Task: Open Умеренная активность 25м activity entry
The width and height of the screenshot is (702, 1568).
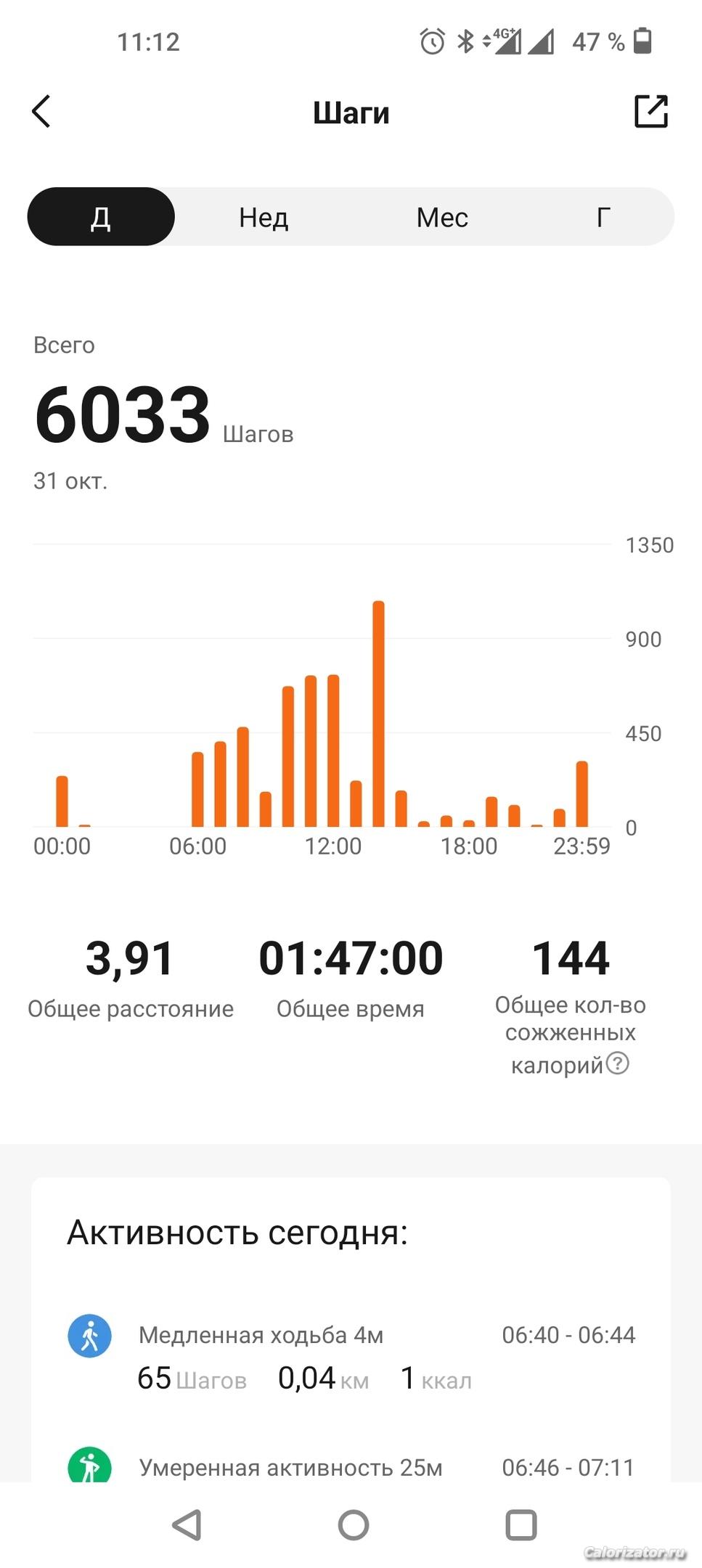Action: click(x=351, y=1465)
